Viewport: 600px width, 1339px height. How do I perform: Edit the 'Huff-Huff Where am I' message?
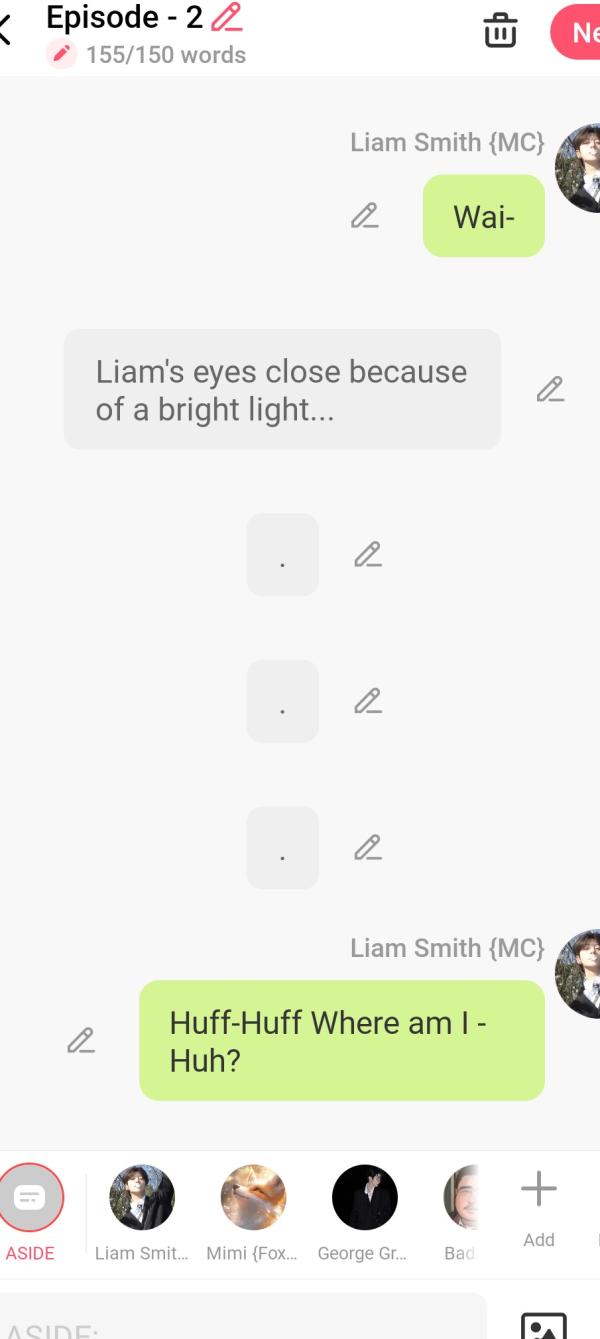point(81,1041)
